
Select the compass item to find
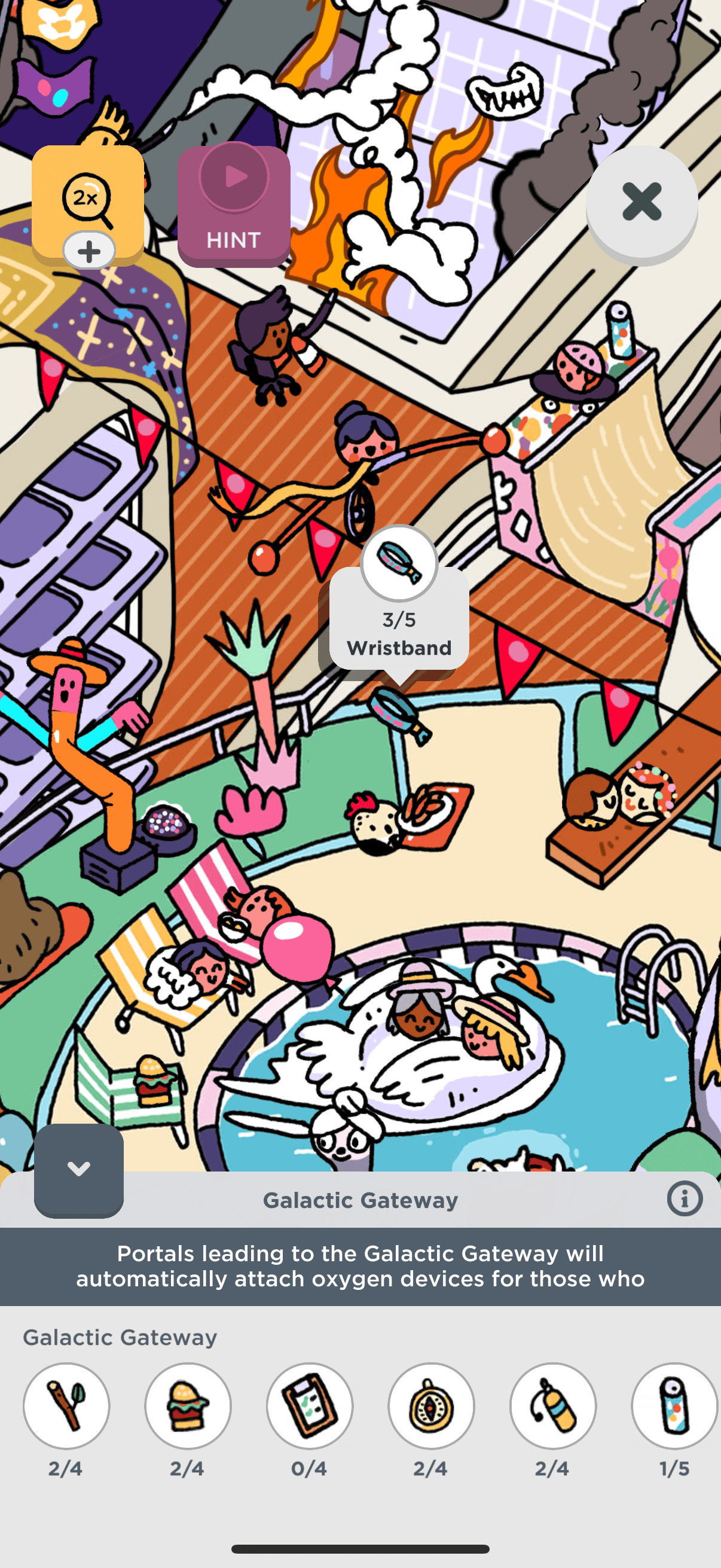[x=432, y=1405]
